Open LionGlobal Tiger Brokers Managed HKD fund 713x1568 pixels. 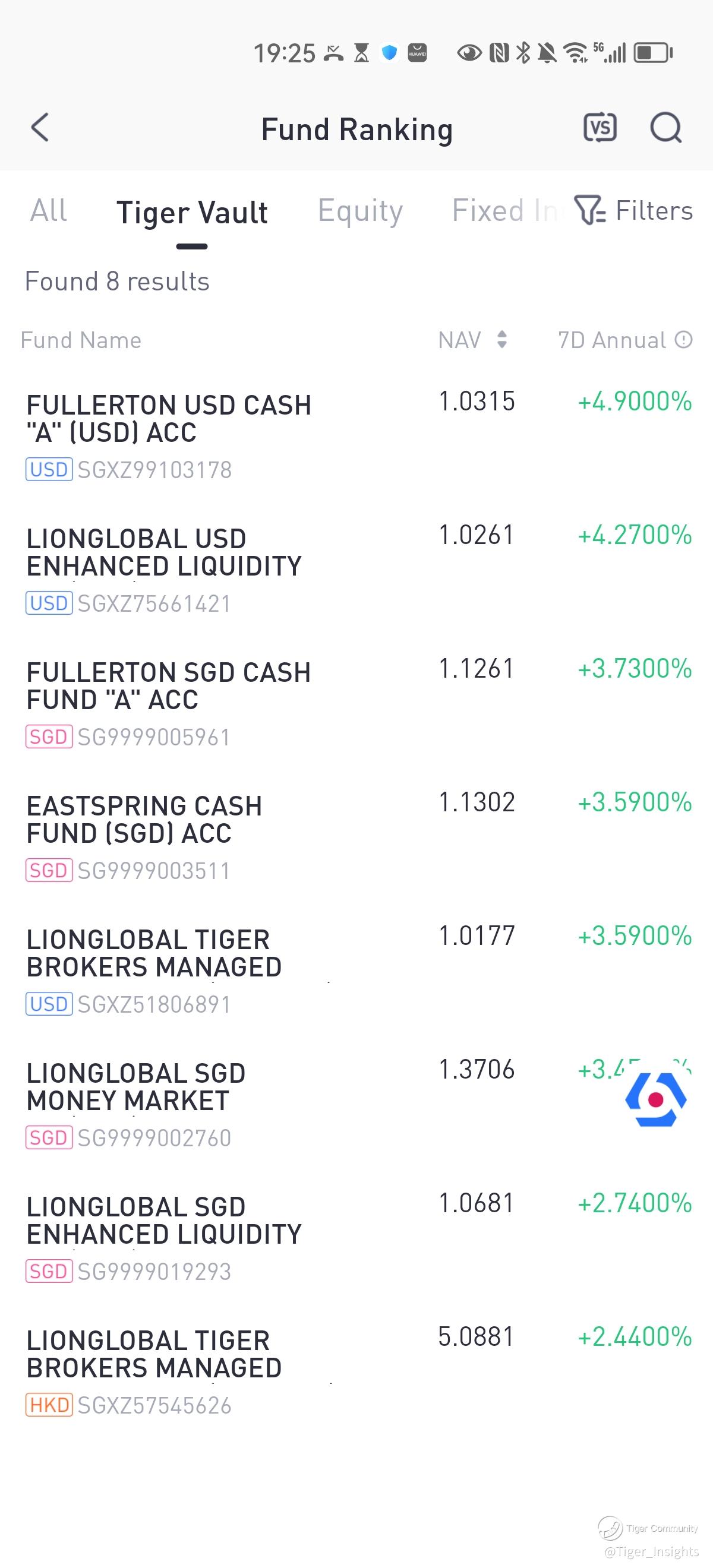point(154,1370)
